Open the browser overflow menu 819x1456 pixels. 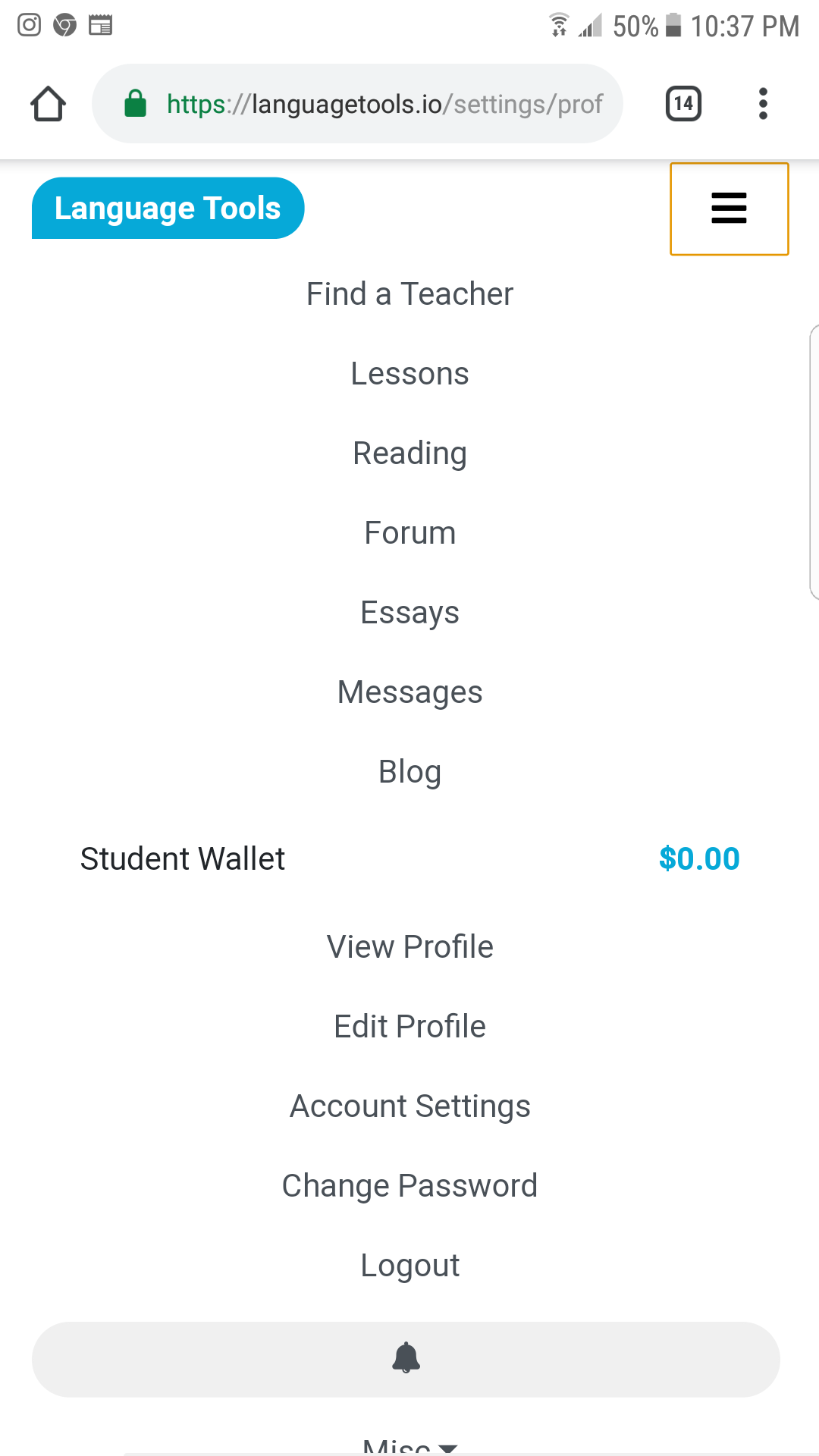763,104
